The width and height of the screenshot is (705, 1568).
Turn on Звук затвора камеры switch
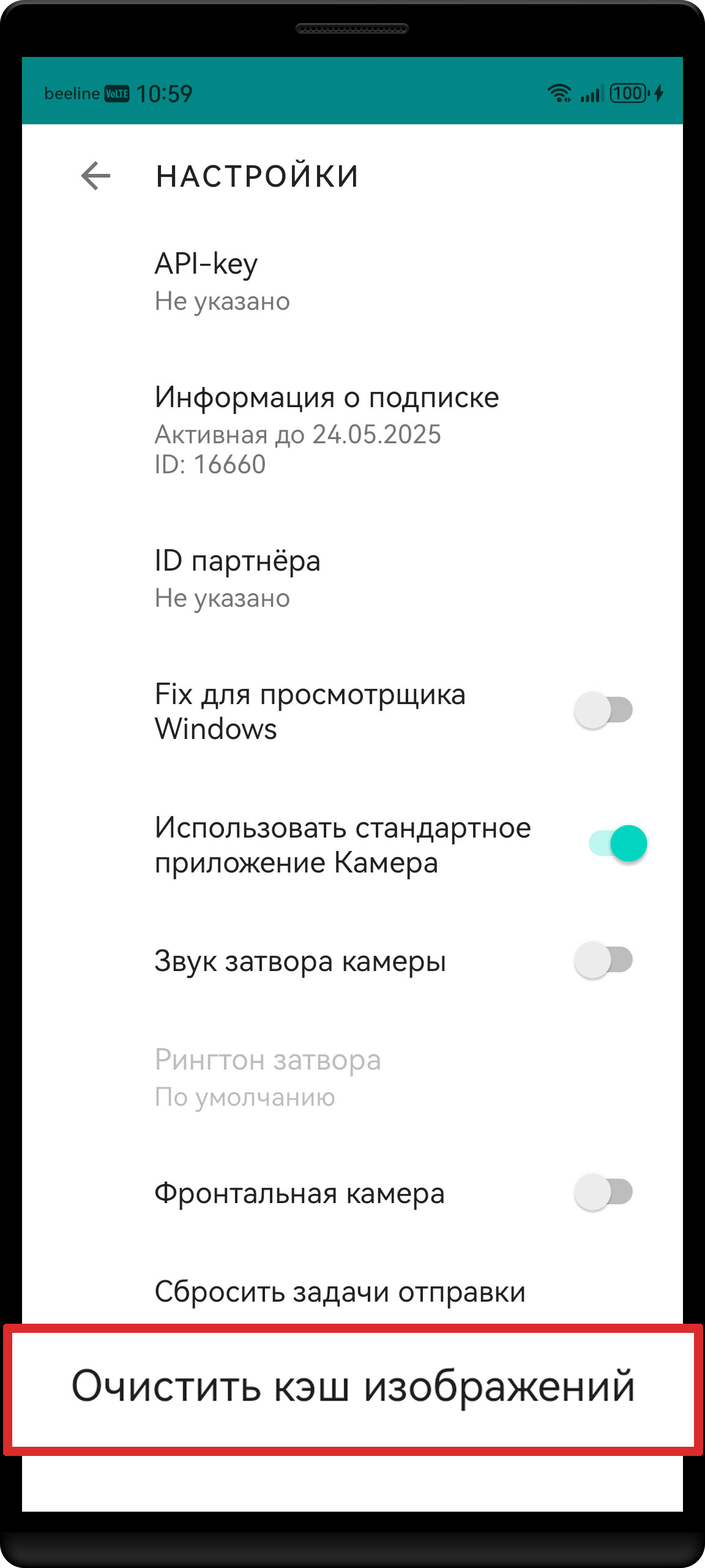pyautogui.click(x=603, y=960)
